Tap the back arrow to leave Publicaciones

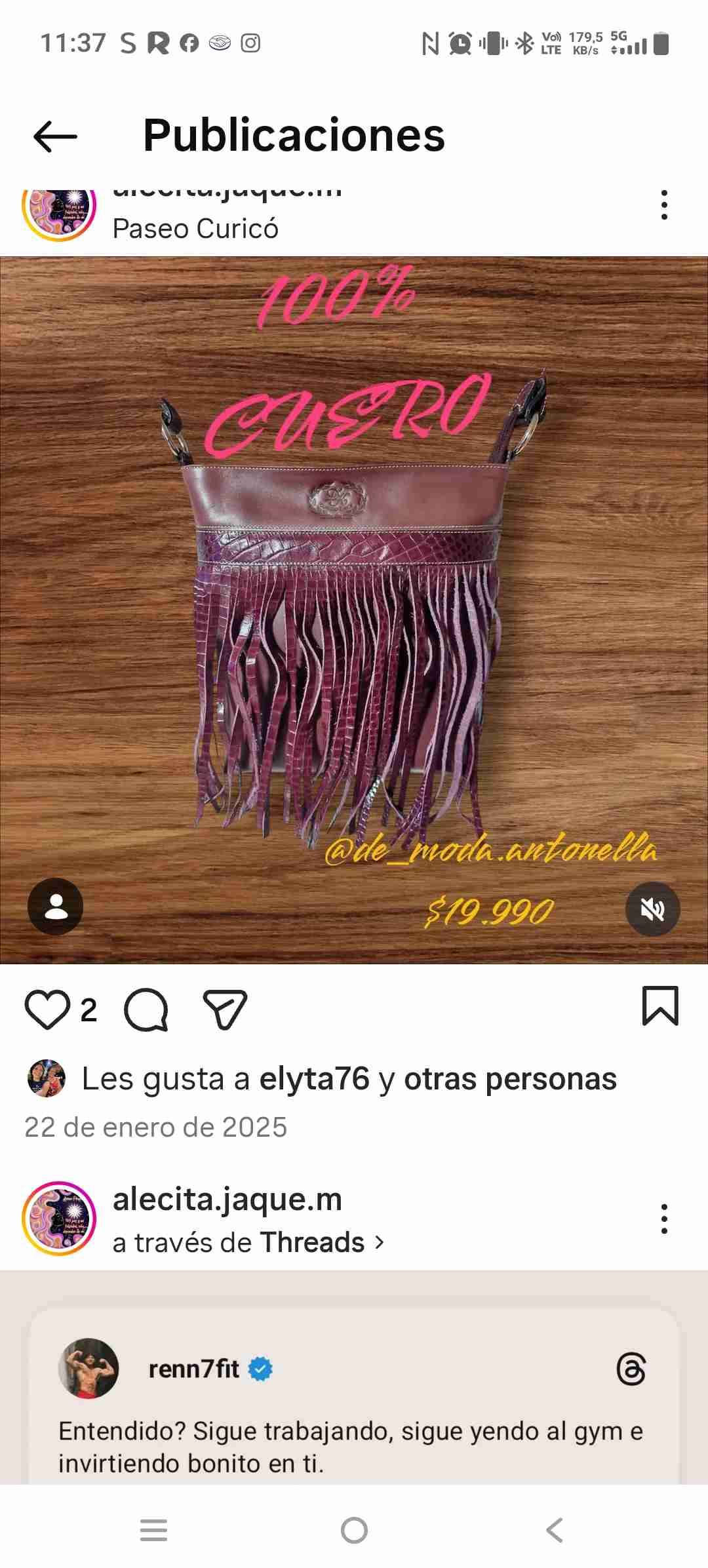[56, 136]
